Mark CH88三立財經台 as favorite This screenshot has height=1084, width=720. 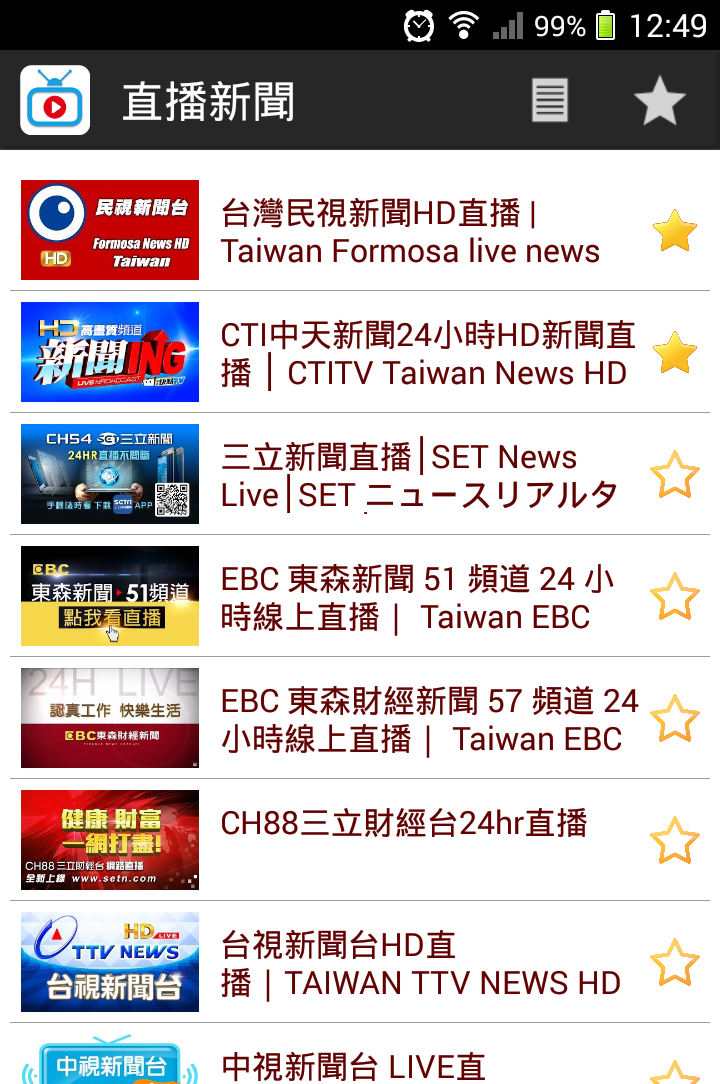tap(675, 841)
